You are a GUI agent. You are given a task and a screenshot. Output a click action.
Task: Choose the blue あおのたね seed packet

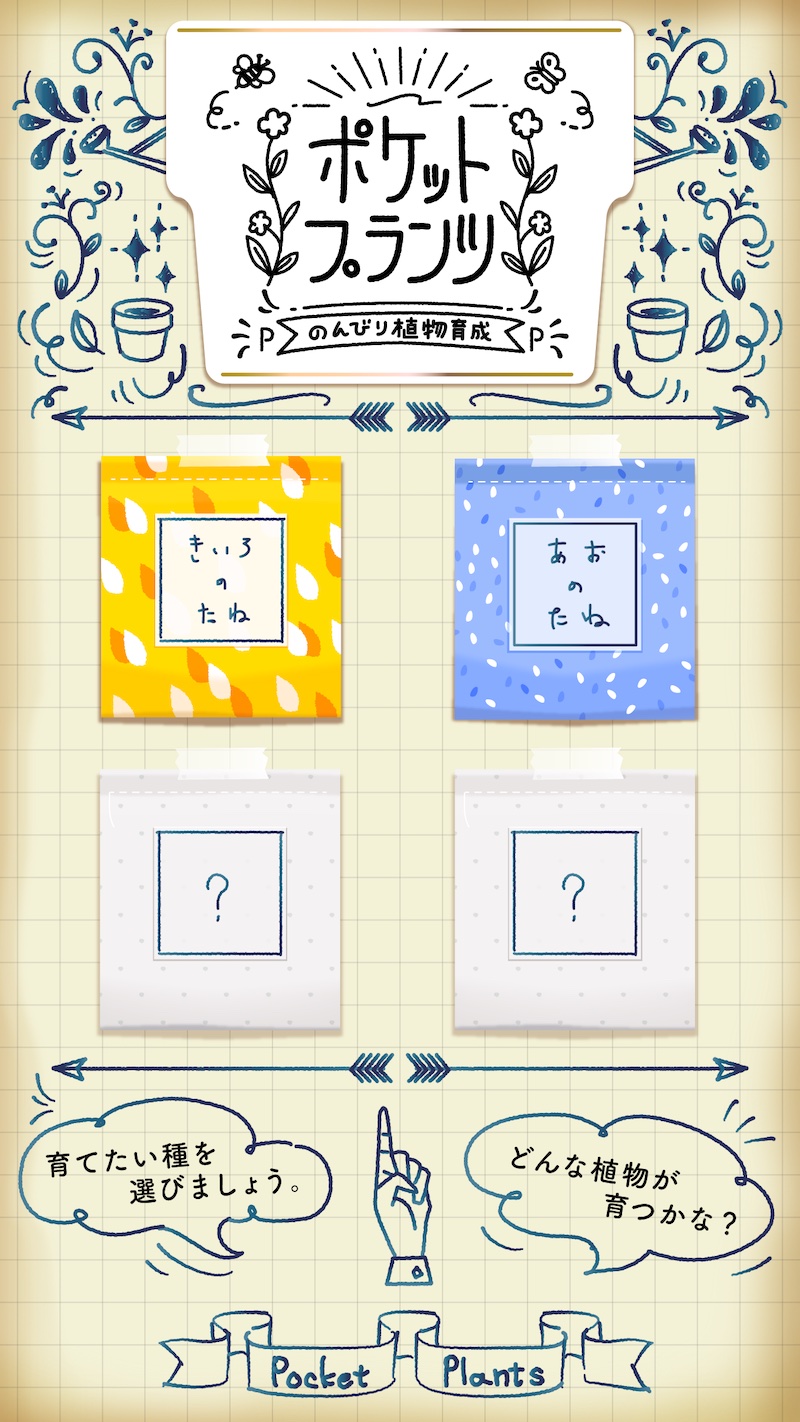pyautogui.click(x=574, y=585)
